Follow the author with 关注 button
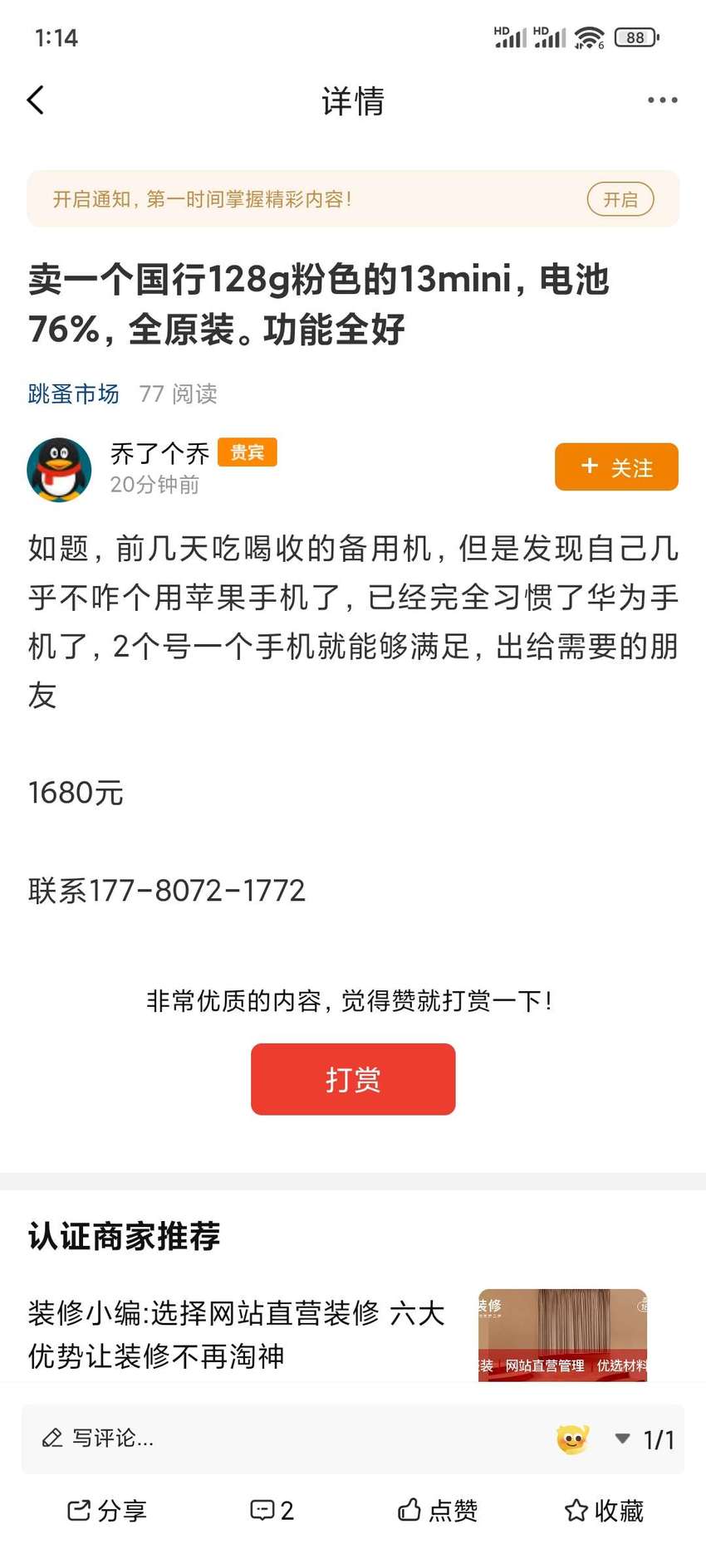This screenshot has height=1568, width=706. coord(616,467)
